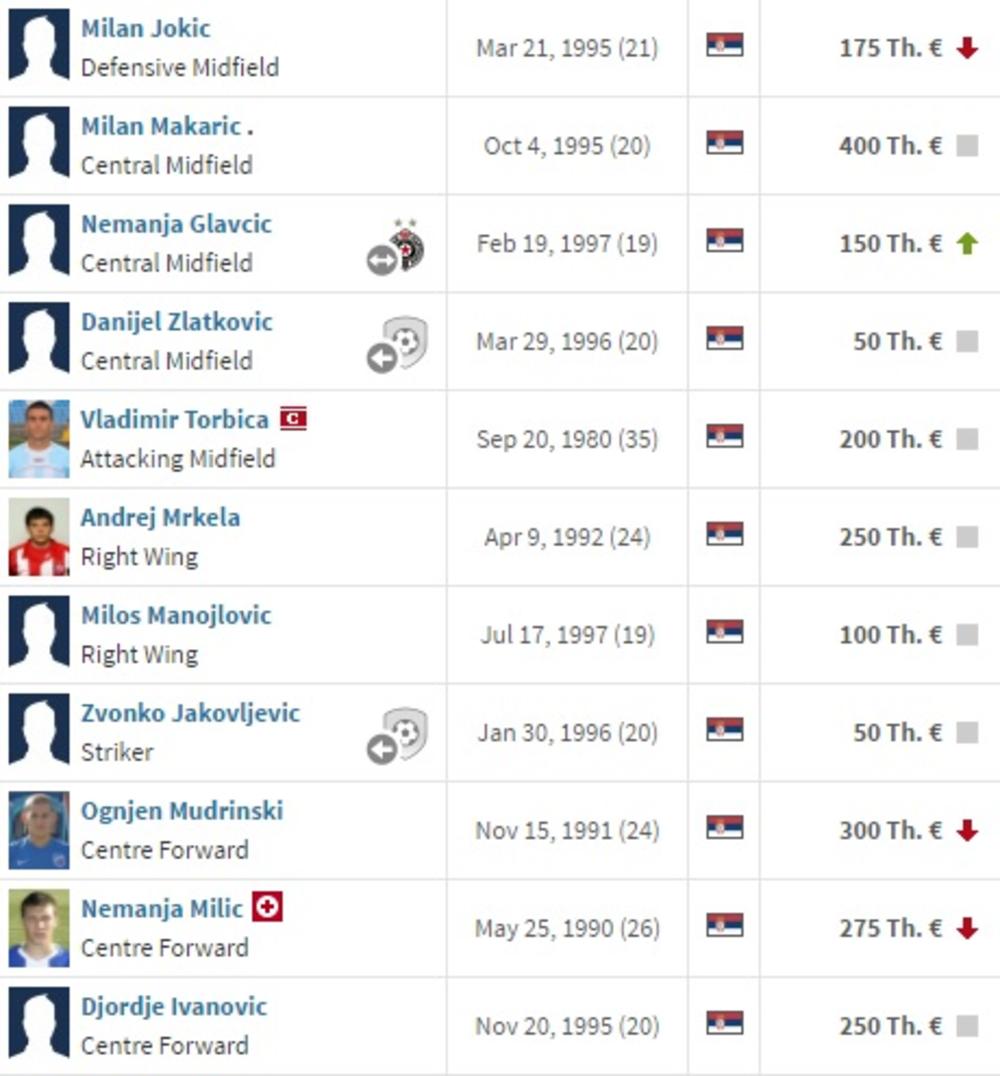Image resolution: width=1000 pixels, height=1076 pixels.
Task: Open Djordje Ivanovic's player profile
Action: [x=174, y=1006]
